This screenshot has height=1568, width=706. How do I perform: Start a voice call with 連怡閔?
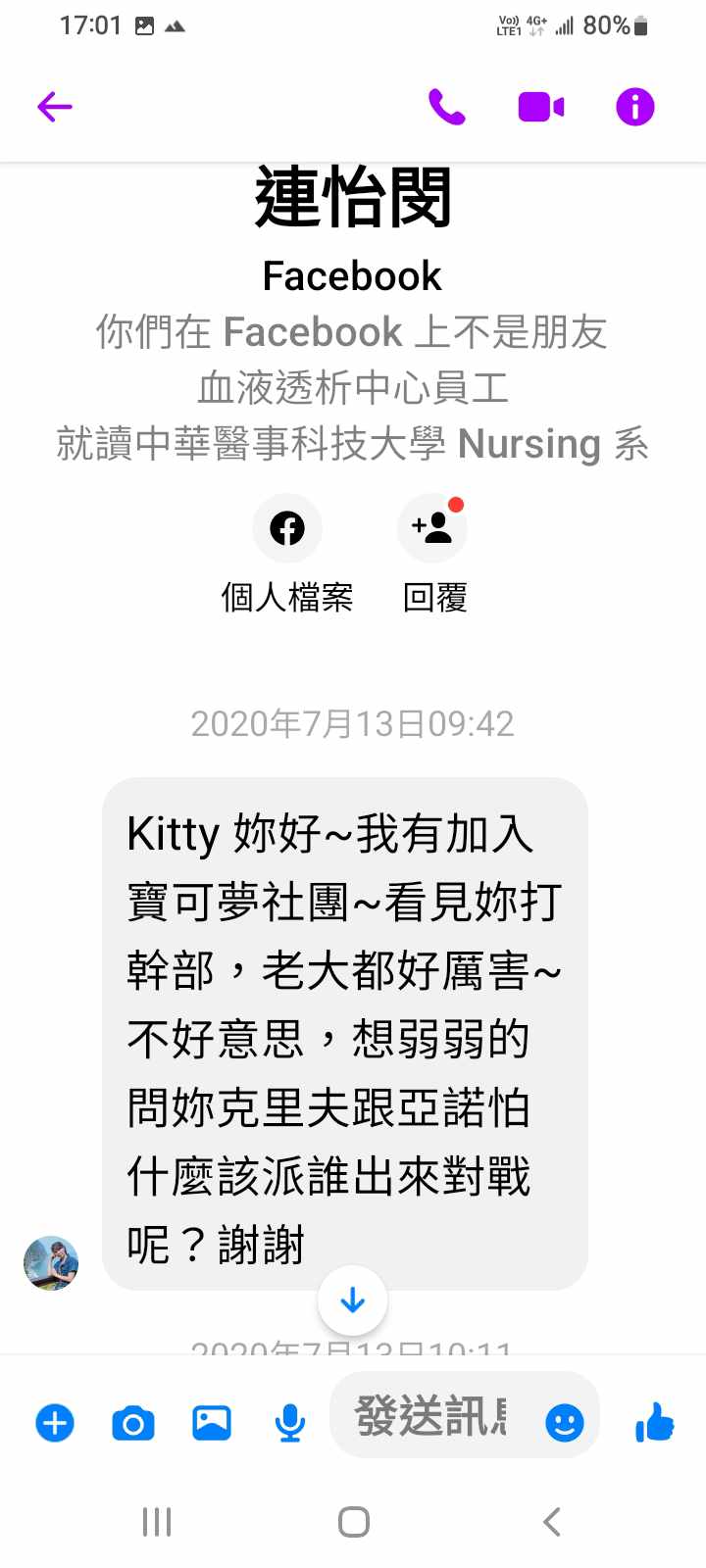446,106
